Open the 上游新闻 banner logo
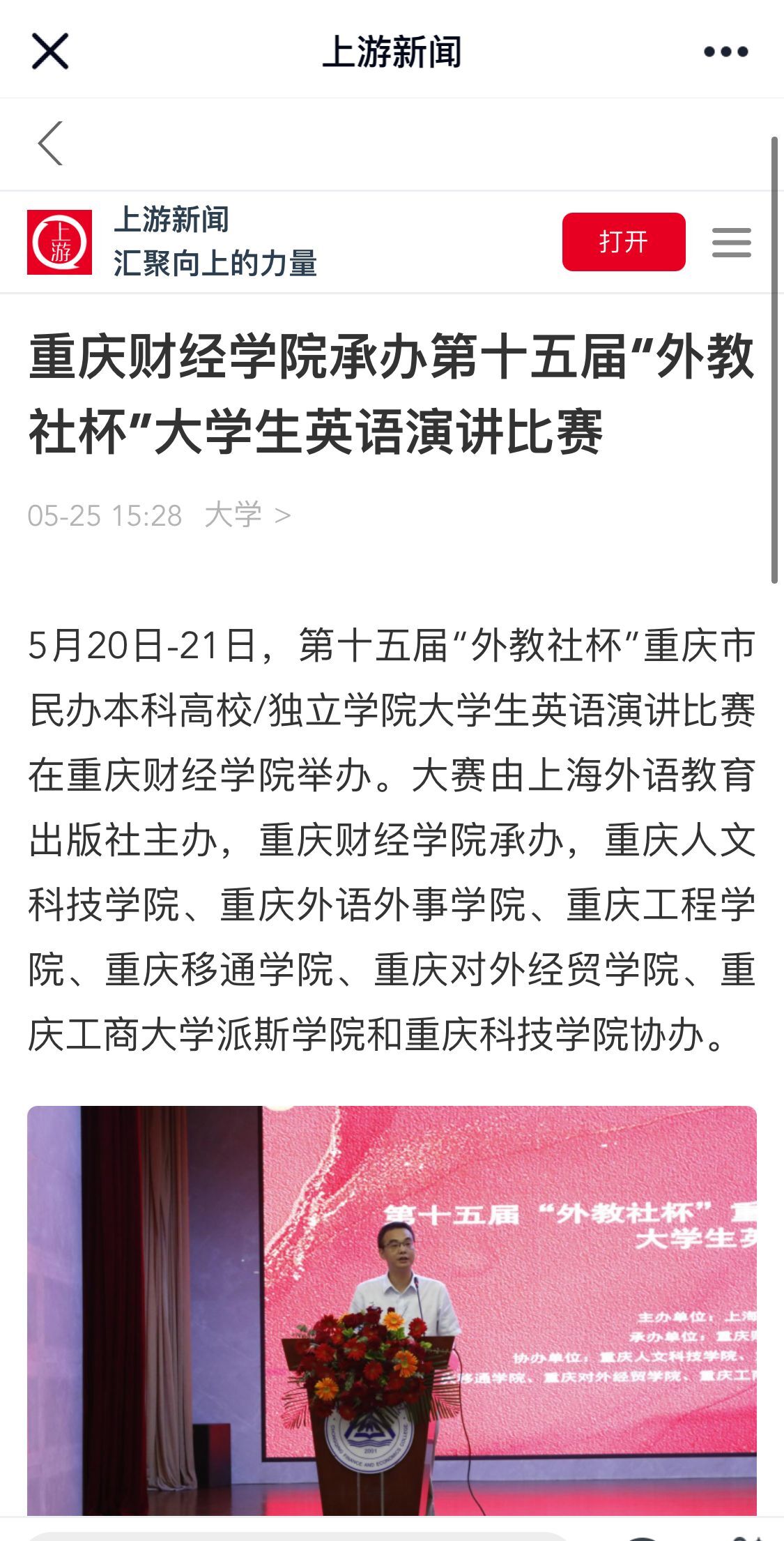The width and height of the screenshot is (784, 1541). click(x=60, y=242)
